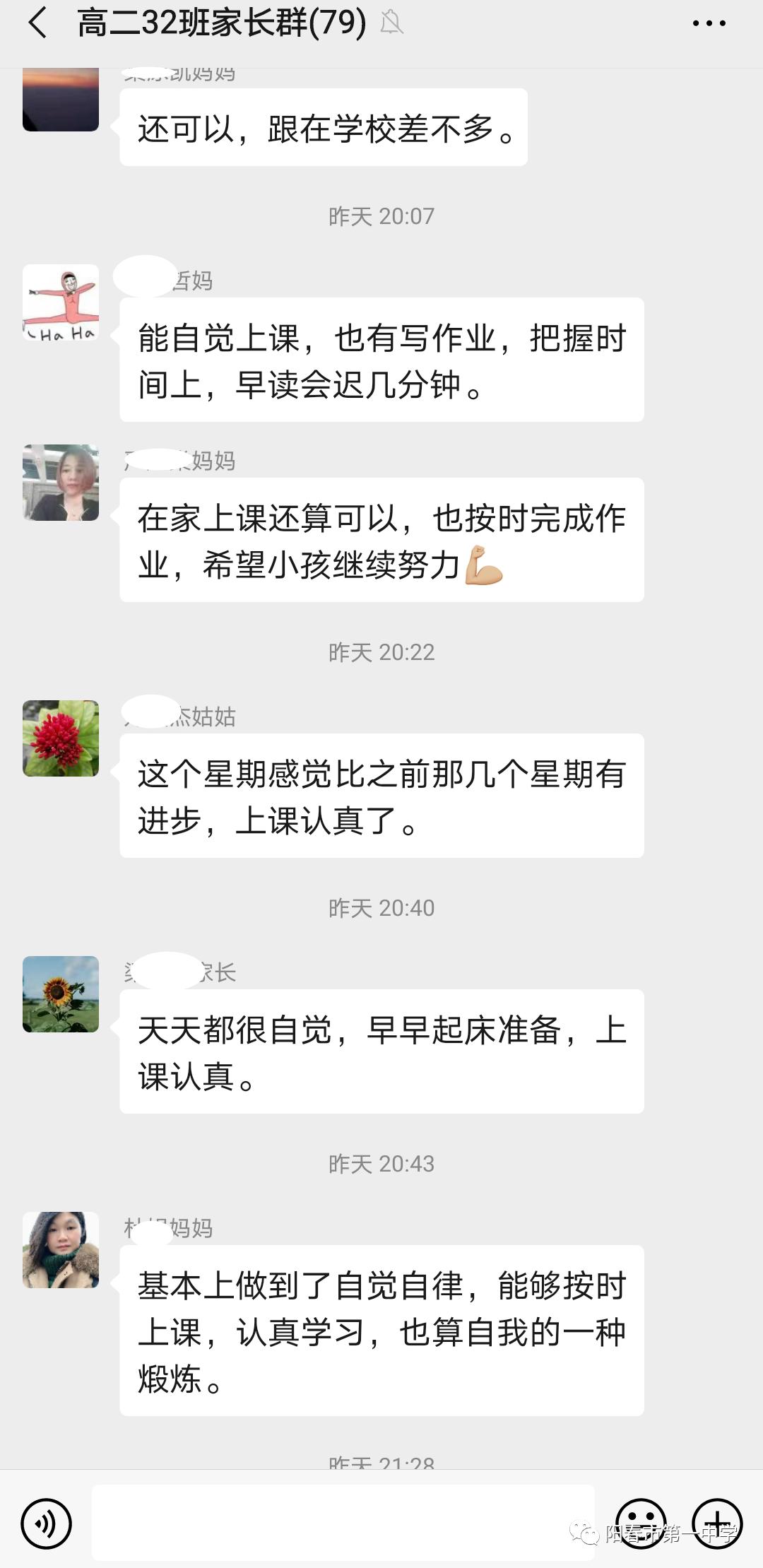Open the emoji picker
This screenshot has width=763, height=1568.
(x=641, y=1523)
